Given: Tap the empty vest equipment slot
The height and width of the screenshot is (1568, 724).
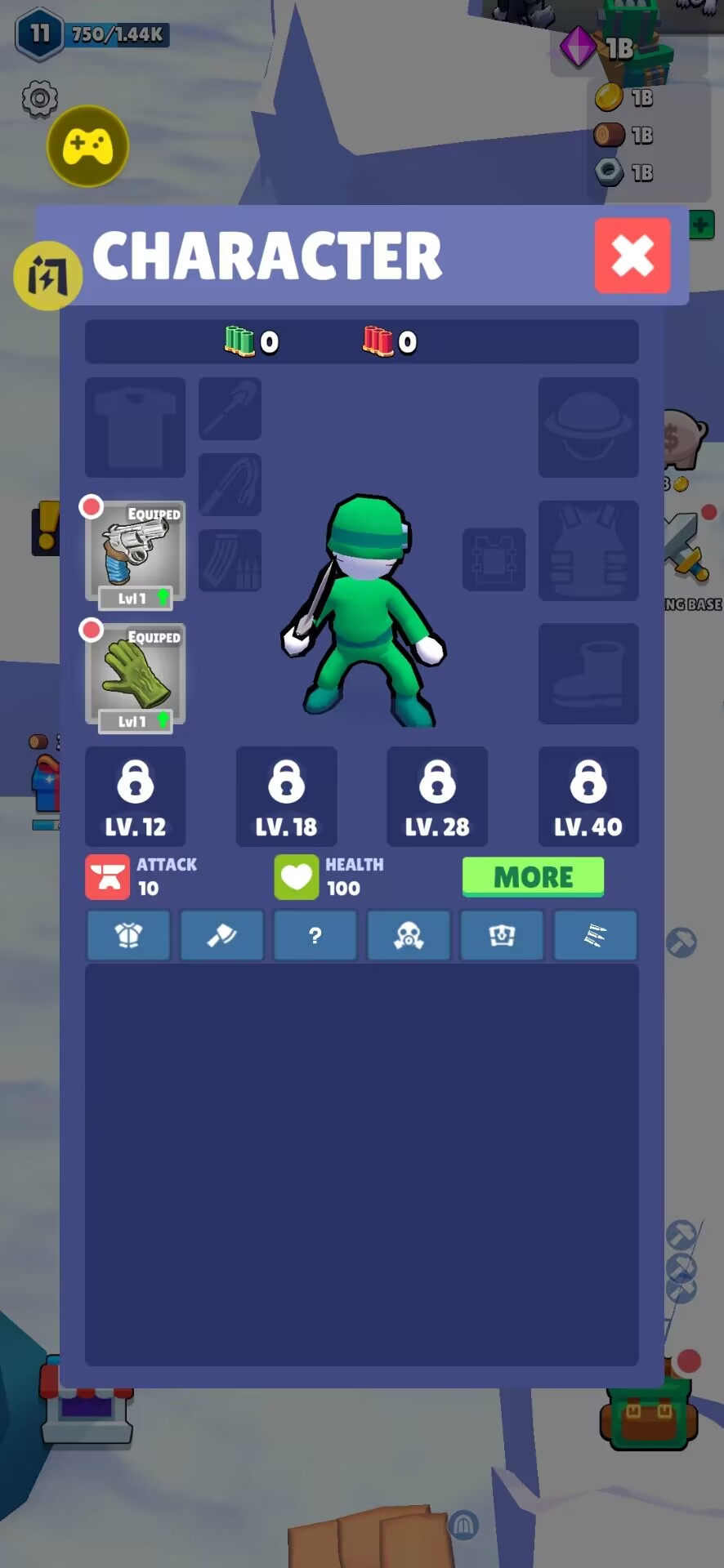Looking at the screenshot, I should tap(588, 550).
